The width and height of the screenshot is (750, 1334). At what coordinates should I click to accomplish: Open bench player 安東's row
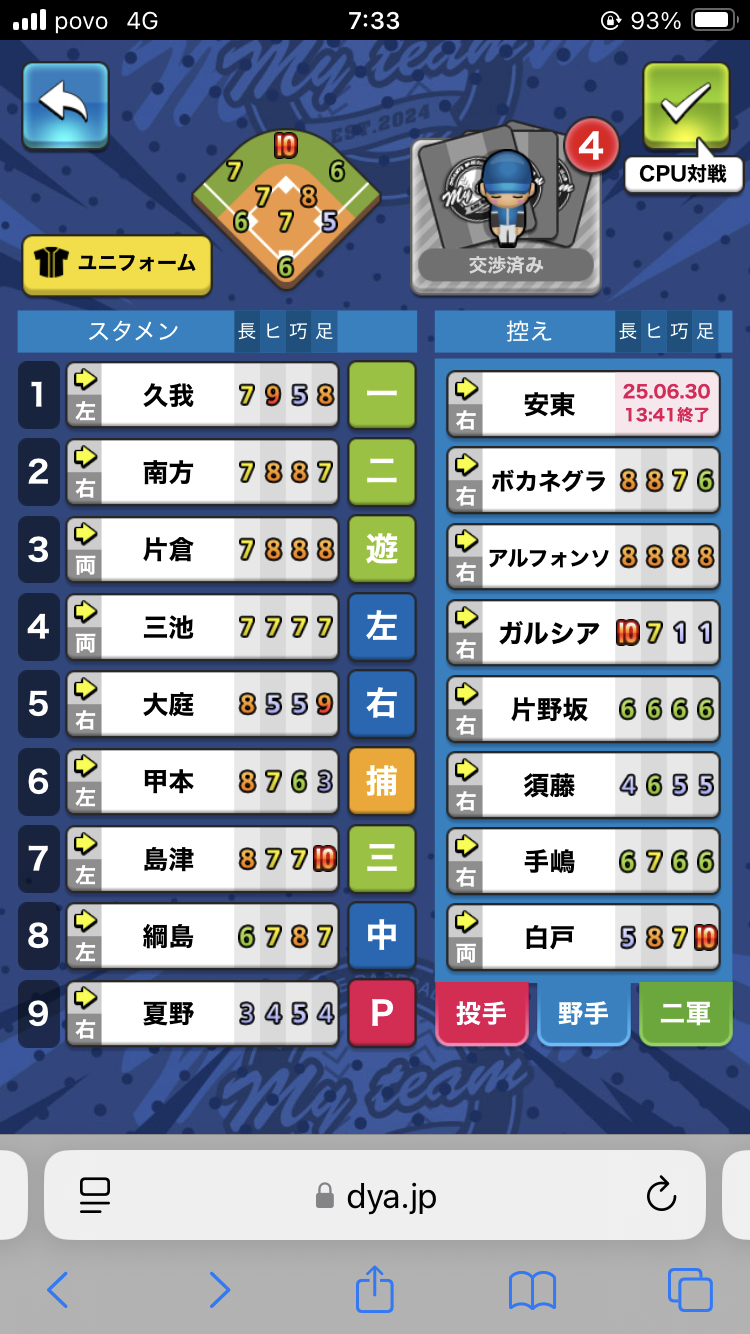[584, 404]
